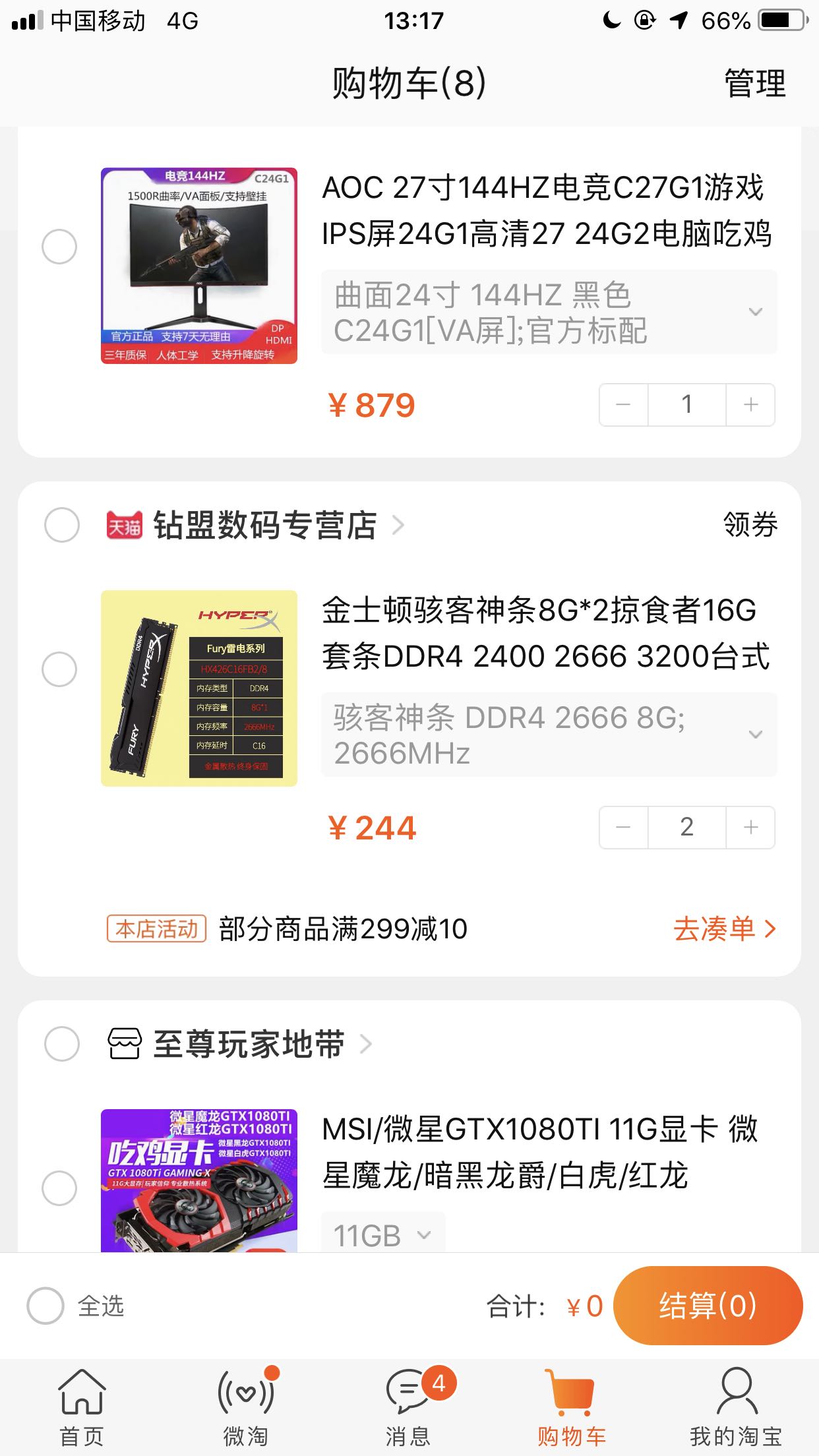Tap 去凑单 to add more items

(x=724, y=929)
